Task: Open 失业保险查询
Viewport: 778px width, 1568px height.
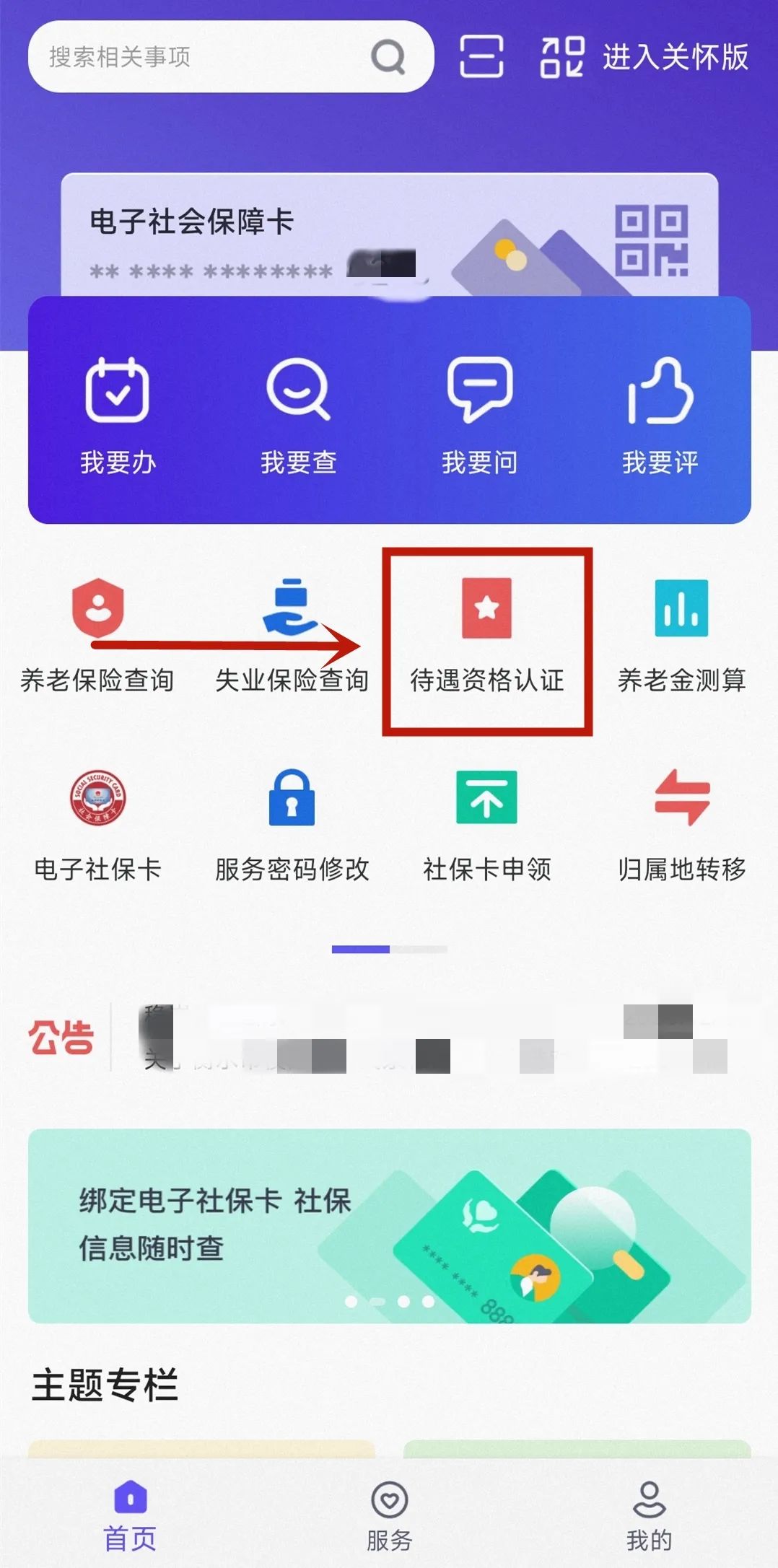Action: [292, 636]
